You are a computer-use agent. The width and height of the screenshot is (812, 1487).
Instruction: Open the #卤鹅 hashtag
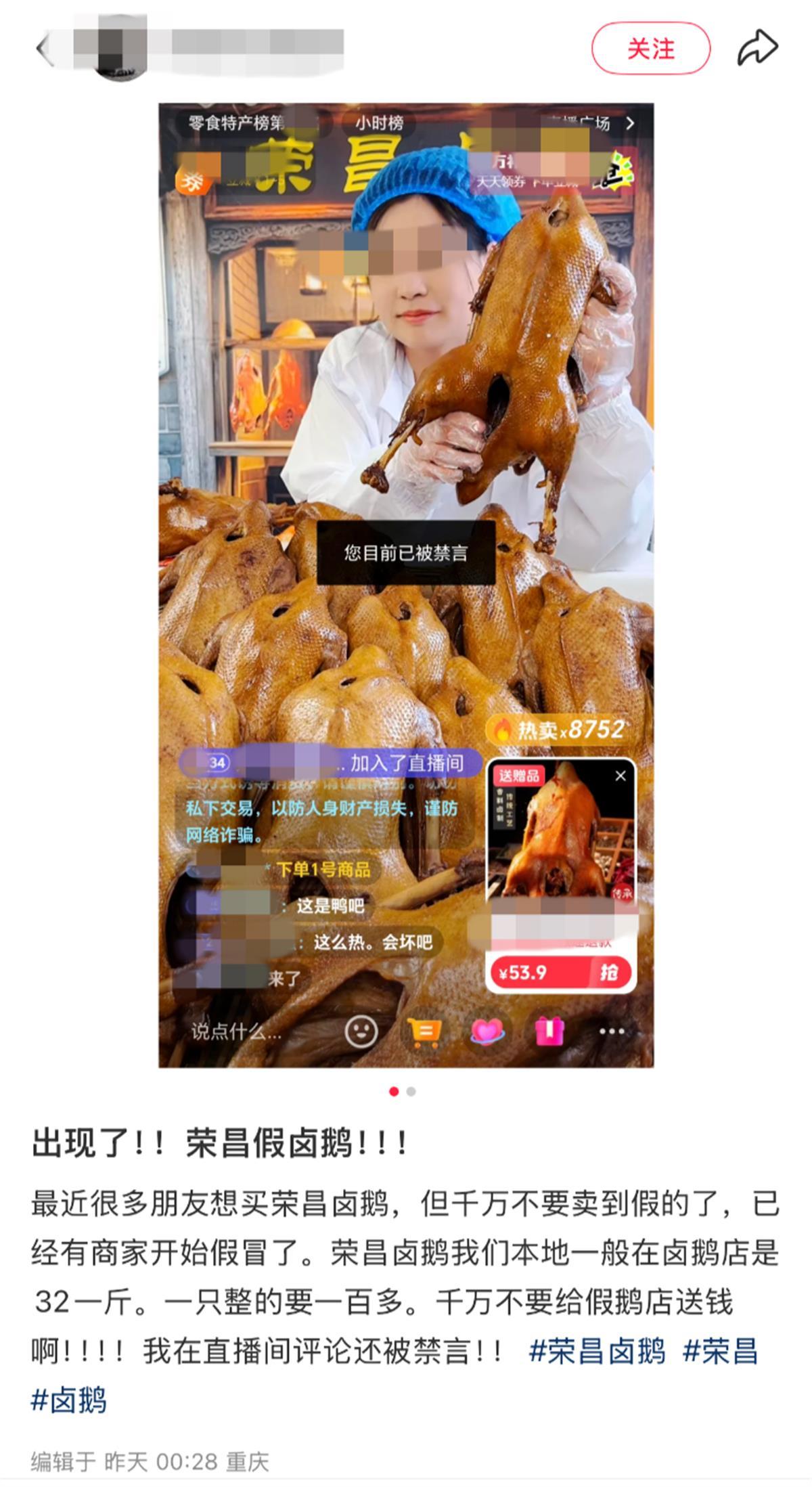coord(69,1400)
